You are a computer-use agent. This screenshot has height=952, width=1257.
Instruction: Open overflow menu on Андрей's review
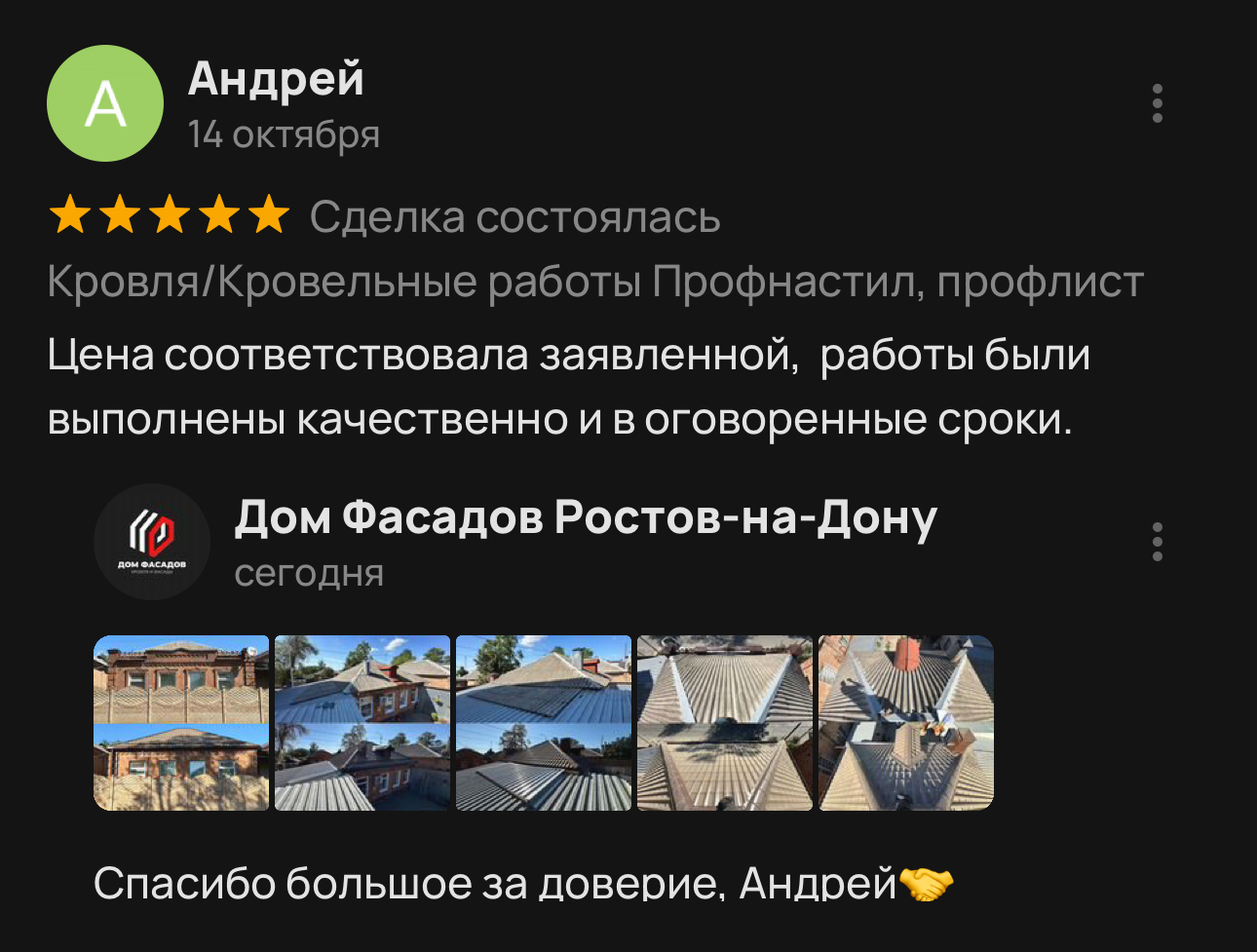[1157, 103]
